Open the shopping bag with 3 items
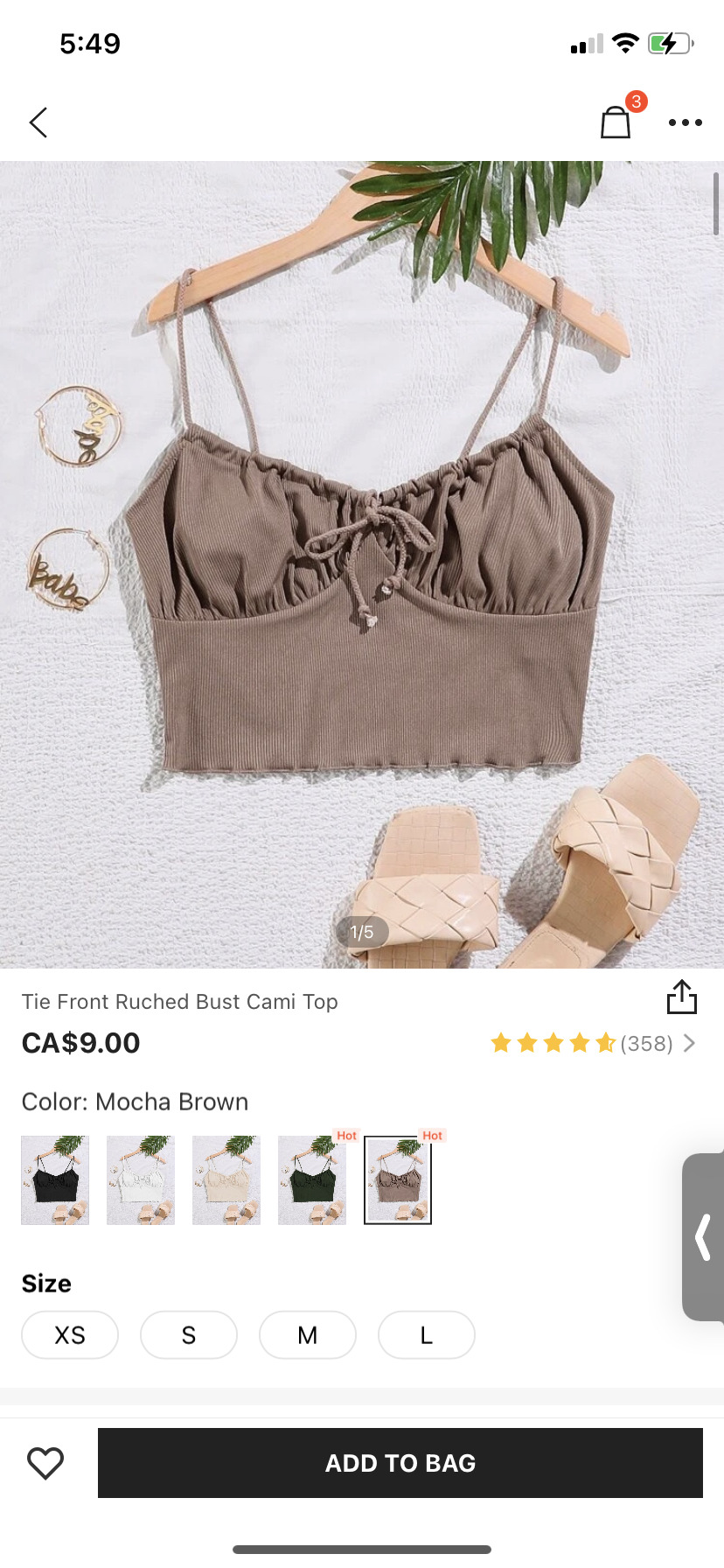The width and height of the screenshot is (724, 1568). point(616,122)
